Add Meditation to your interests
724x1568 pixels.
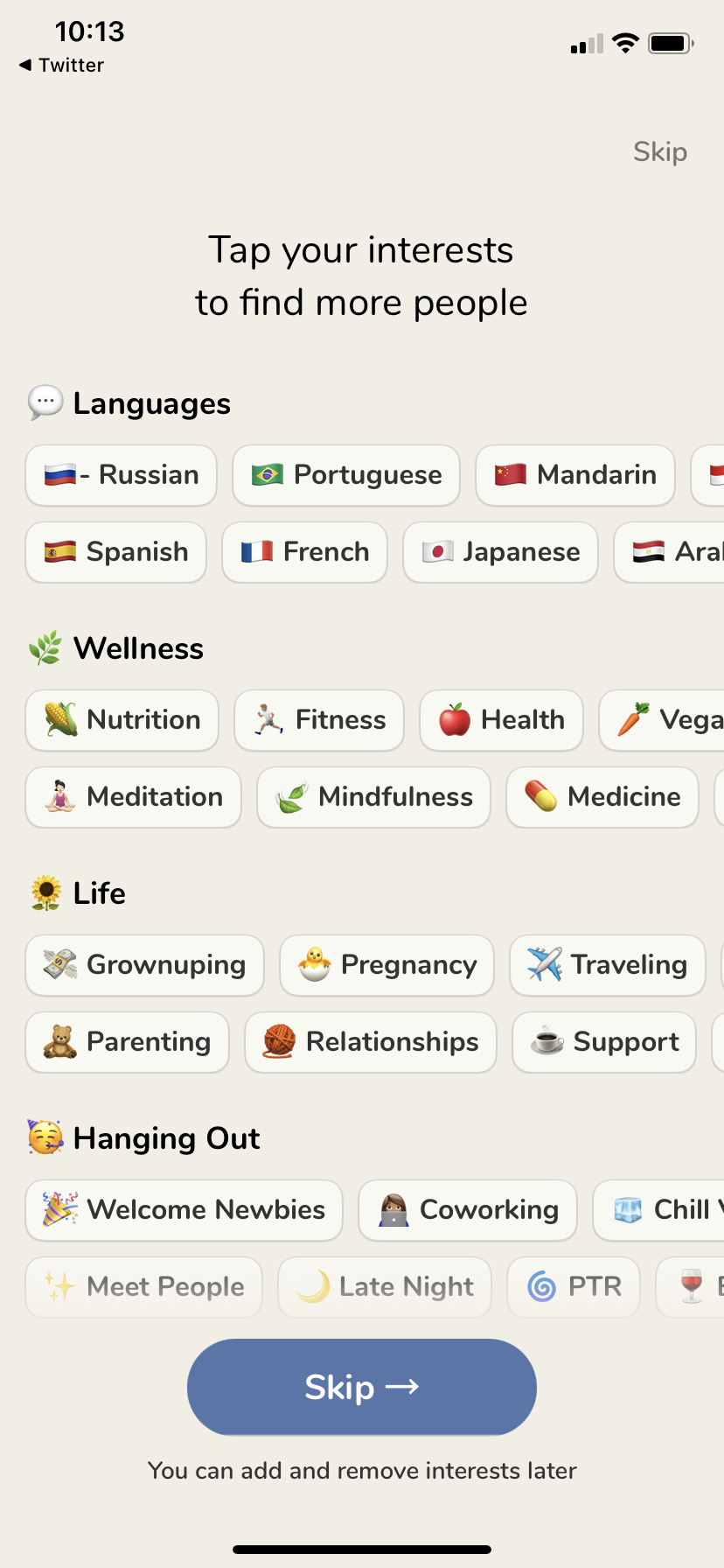click(x=134, y=797)
